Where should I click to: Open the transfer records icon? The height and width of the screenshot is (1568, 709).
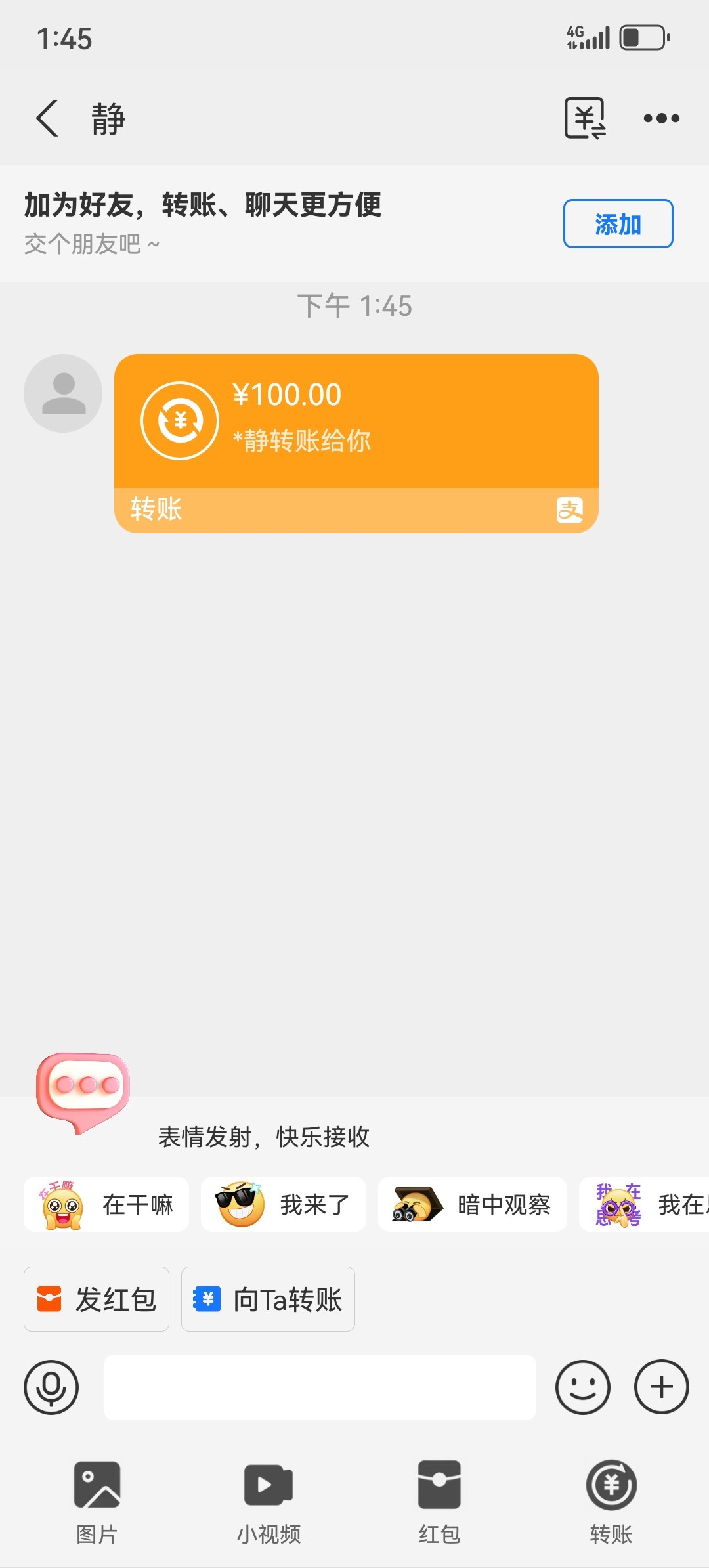point(584,118)
